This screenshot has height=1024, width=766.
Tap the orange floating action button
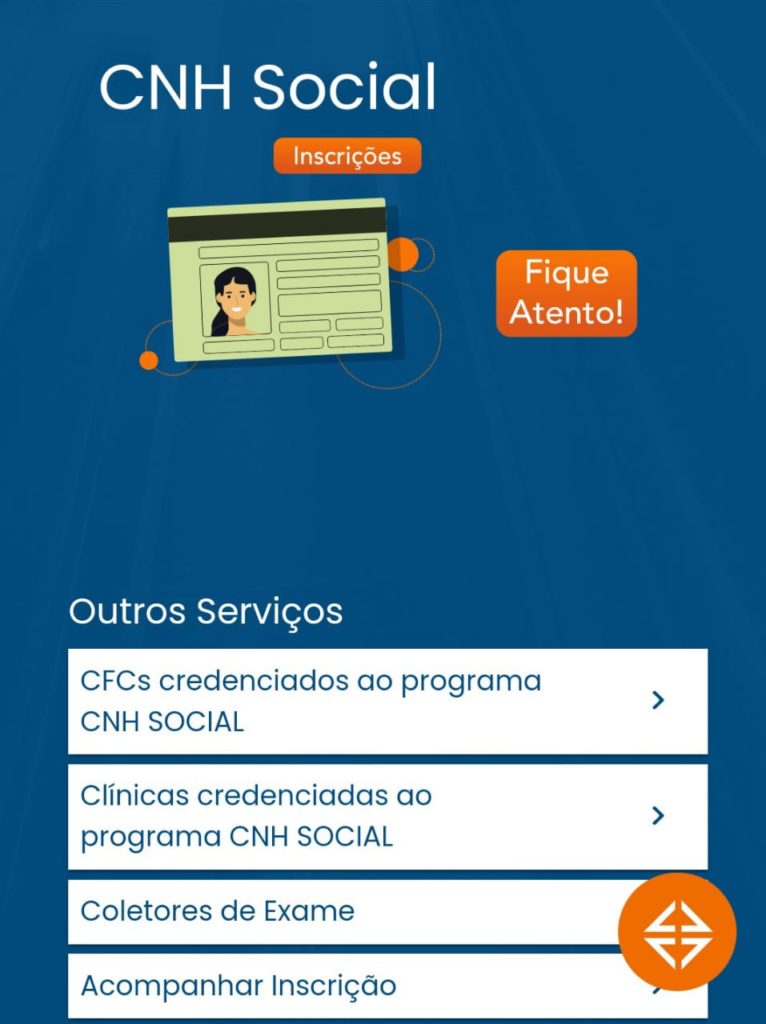click(x=677, y=932)
